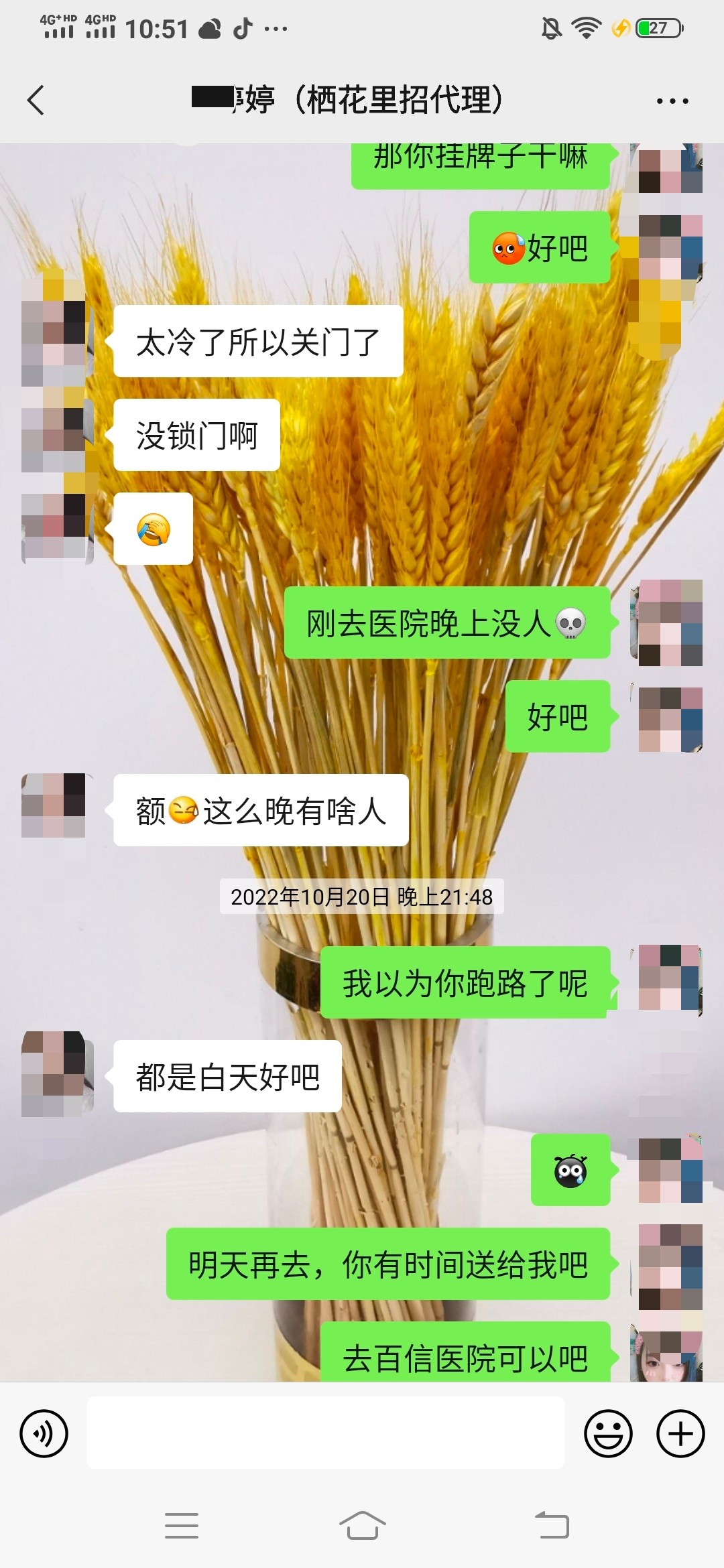724x1568 pixels.
Task: Open system recent apps menu
Action: coord(181,1526)
